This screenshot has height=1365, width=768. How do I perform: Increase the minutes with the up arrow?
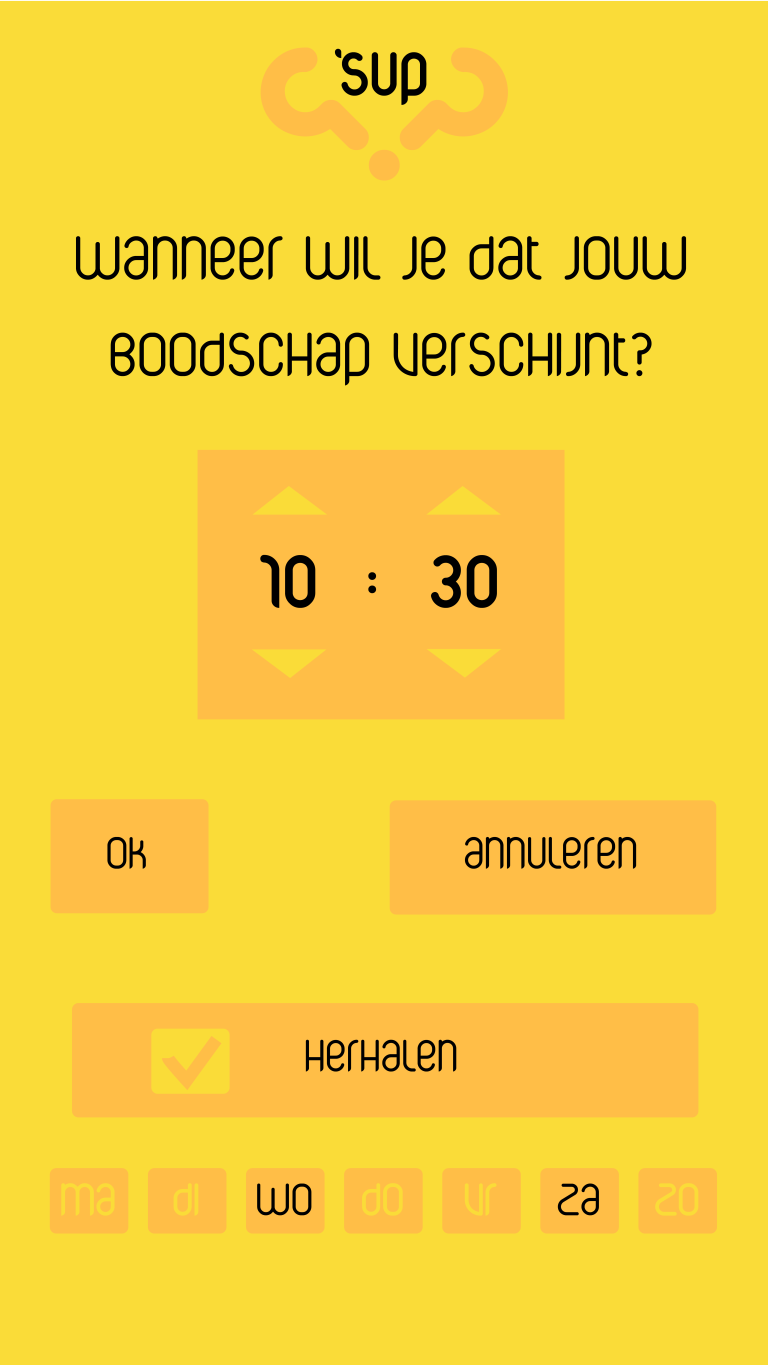click(463, 503)
